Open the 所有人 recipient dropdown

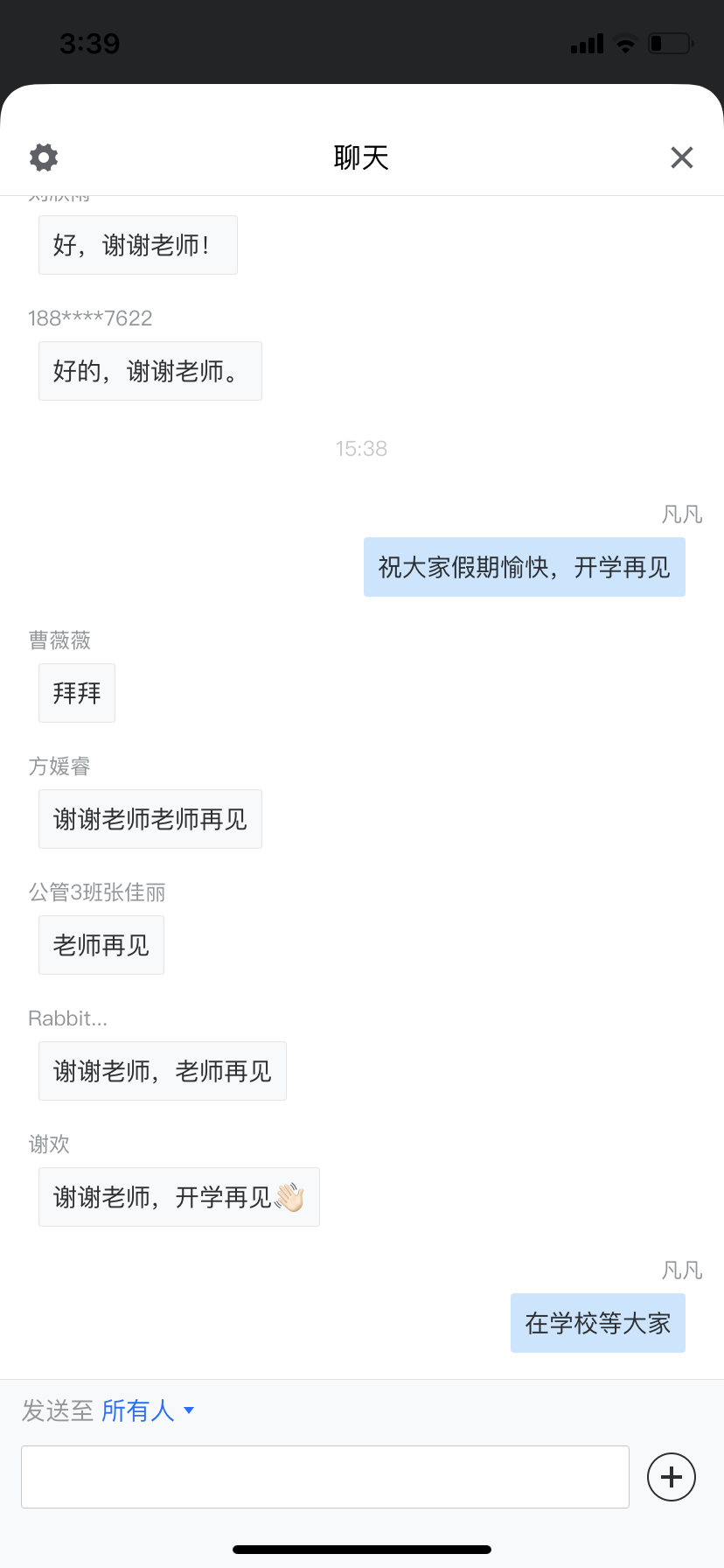147,1410
